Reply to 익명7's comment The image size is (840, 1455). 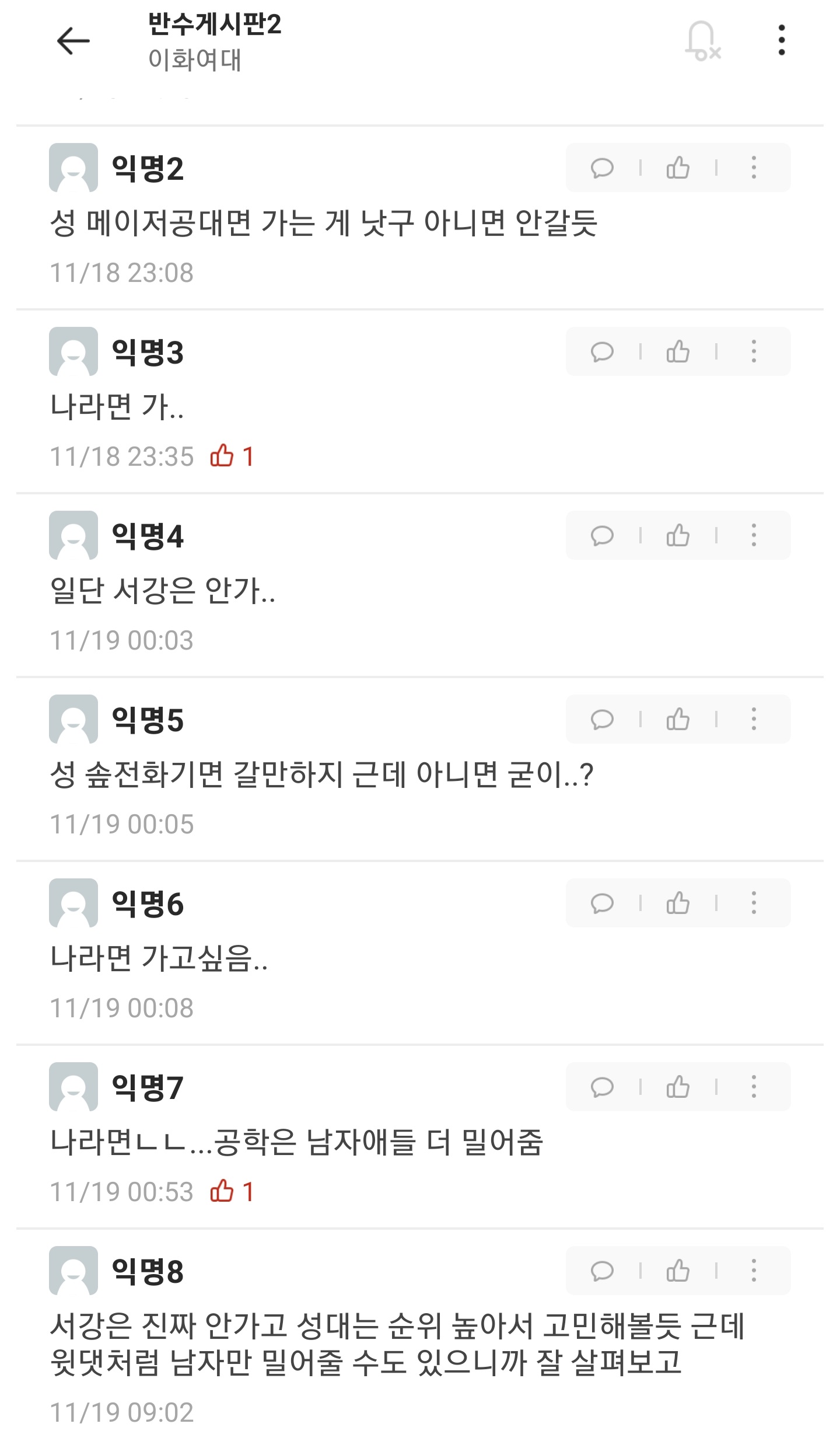[x=602, y=1087]
